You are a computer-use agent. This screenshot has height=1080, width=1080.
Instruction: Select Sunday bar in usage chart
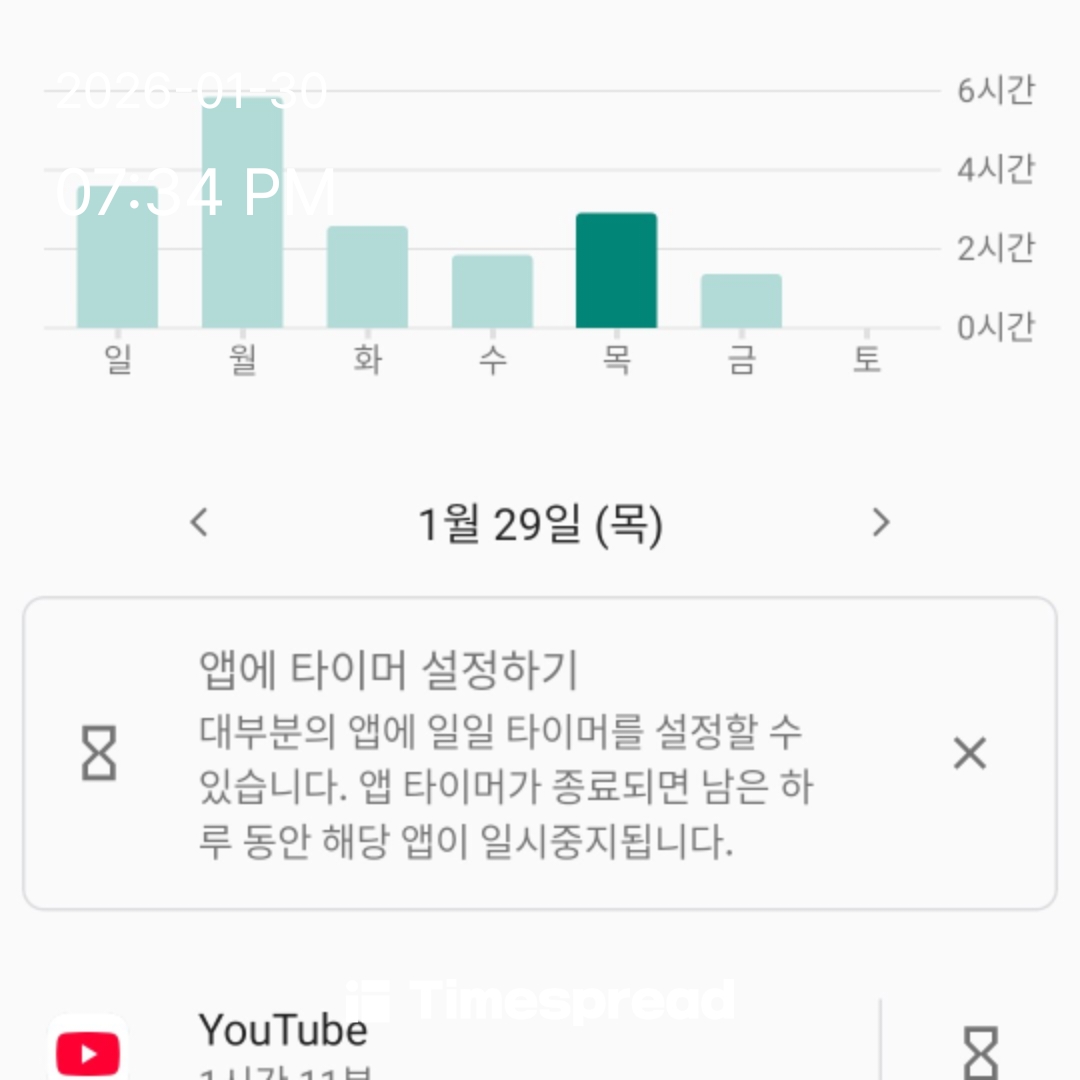(117, 258)
